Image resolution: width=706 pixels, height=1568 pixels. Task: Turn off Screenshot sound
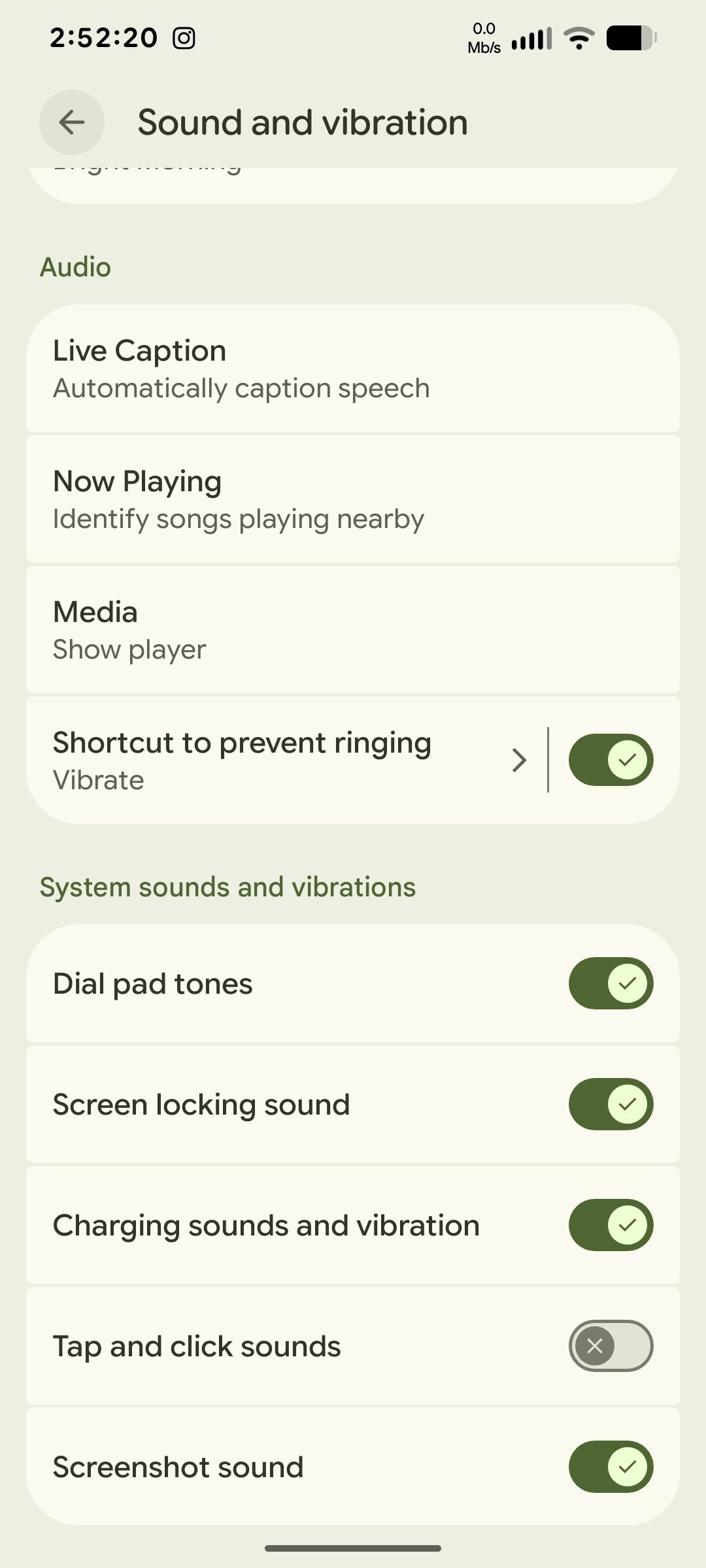click(x=611, y=1467)
